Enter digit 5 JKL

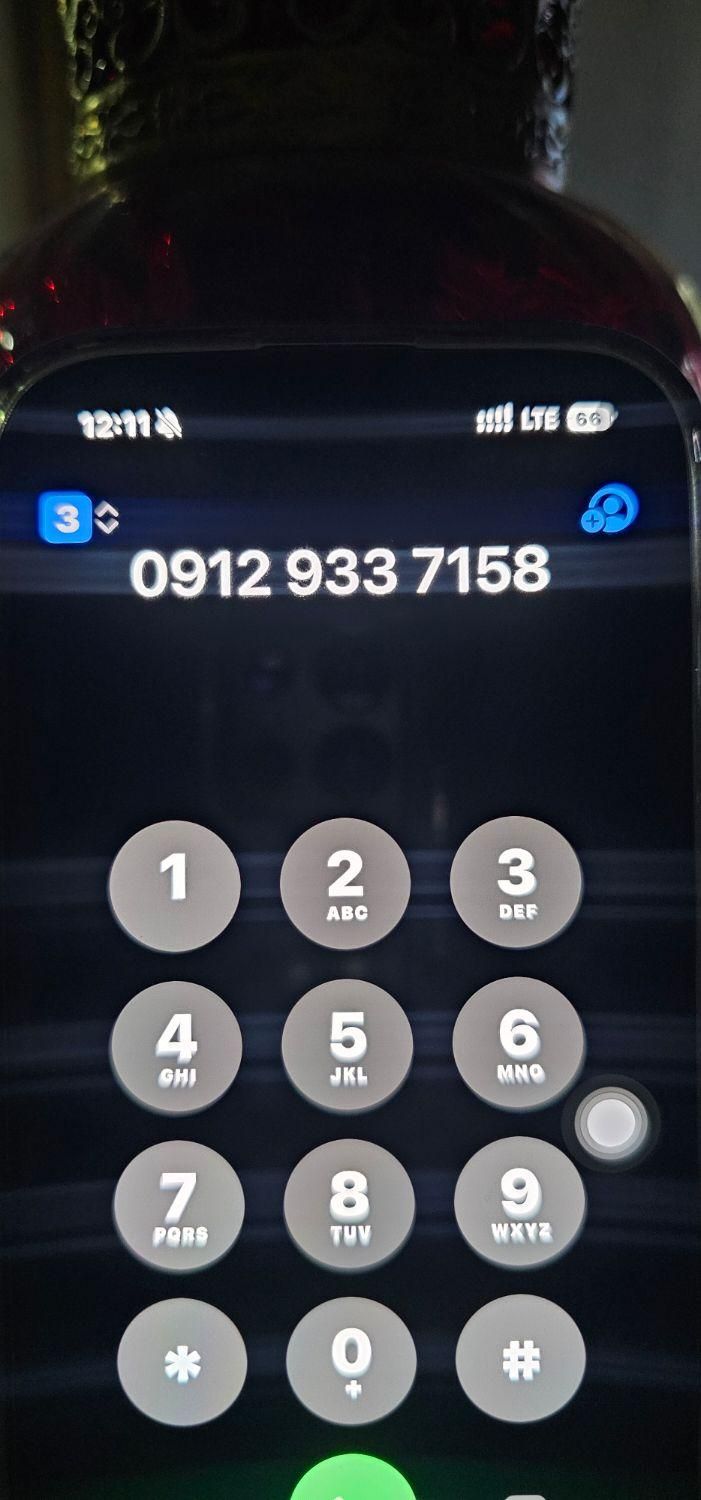coord(347,1045)
